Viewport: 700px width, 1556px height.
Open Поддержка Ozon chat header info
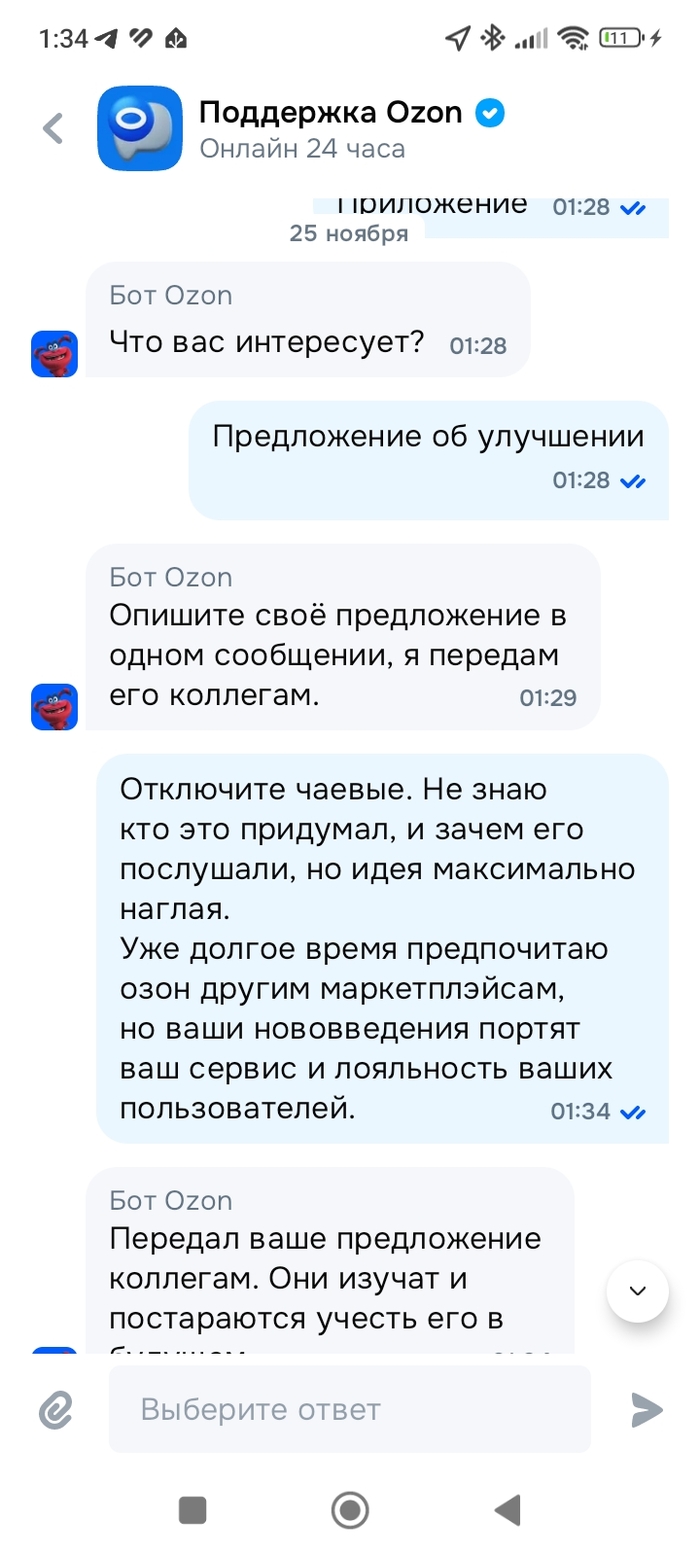pyautogui.click(x=330, y=129)
